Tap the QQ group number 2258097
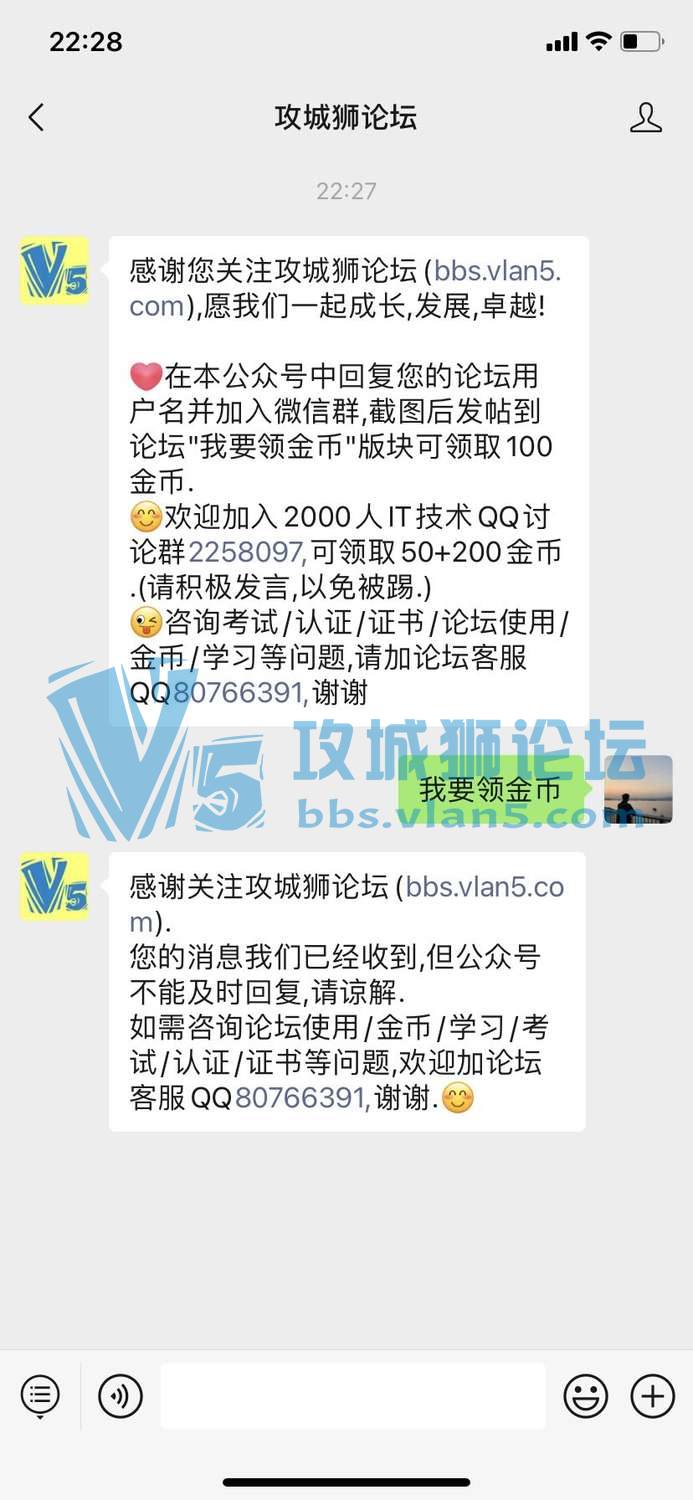Image resolution: width=693 pixels, height=1500 pixels. (246, 551)
